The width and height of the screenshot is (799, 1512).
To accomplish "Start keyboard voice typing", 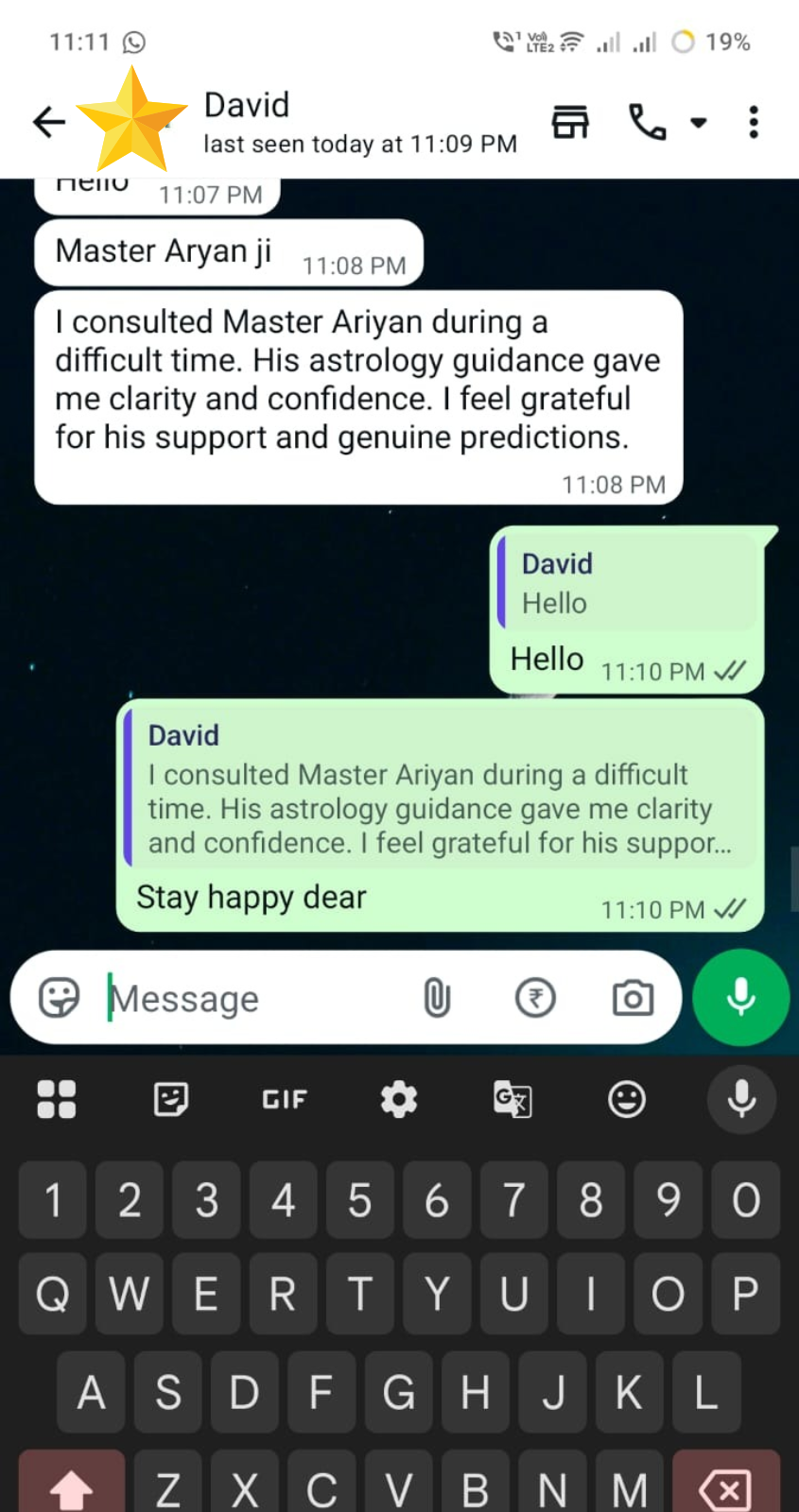I will (741, 1099).
